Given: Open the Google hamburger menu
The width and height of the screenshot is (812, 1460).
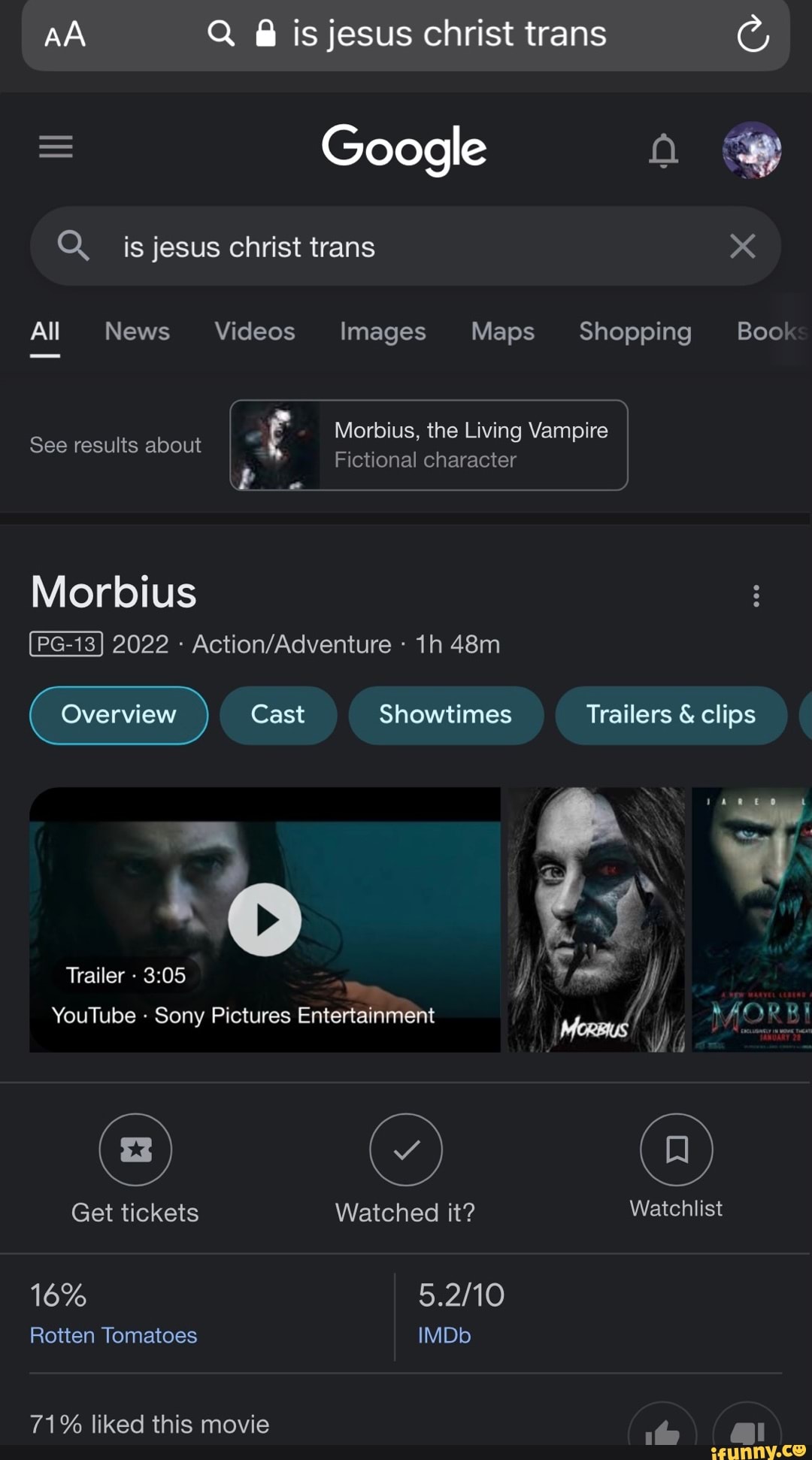Looking at the screenshot, I should pyautogui.click(x=56, y=147).
